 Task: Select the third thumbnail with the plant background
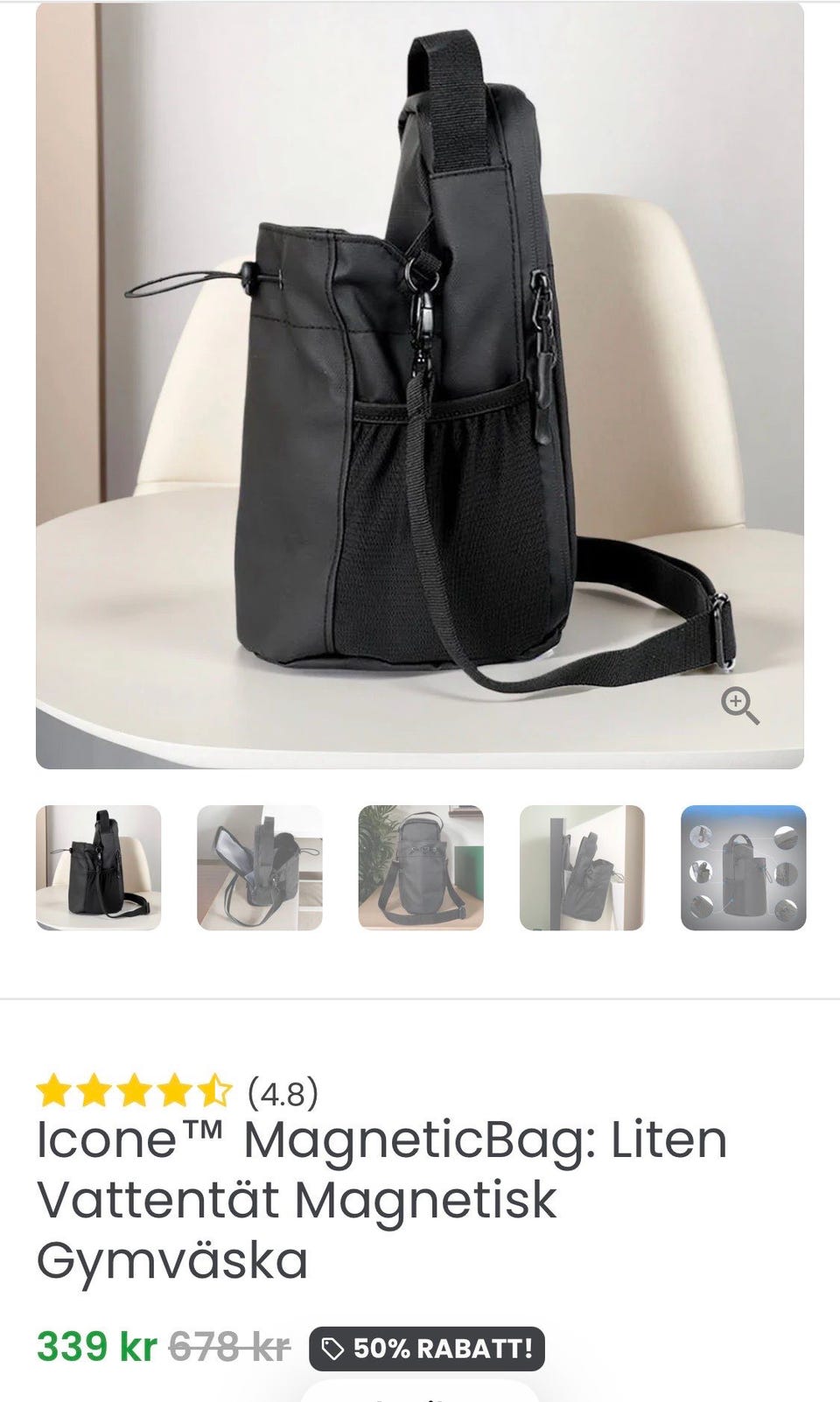click(421, 867)
